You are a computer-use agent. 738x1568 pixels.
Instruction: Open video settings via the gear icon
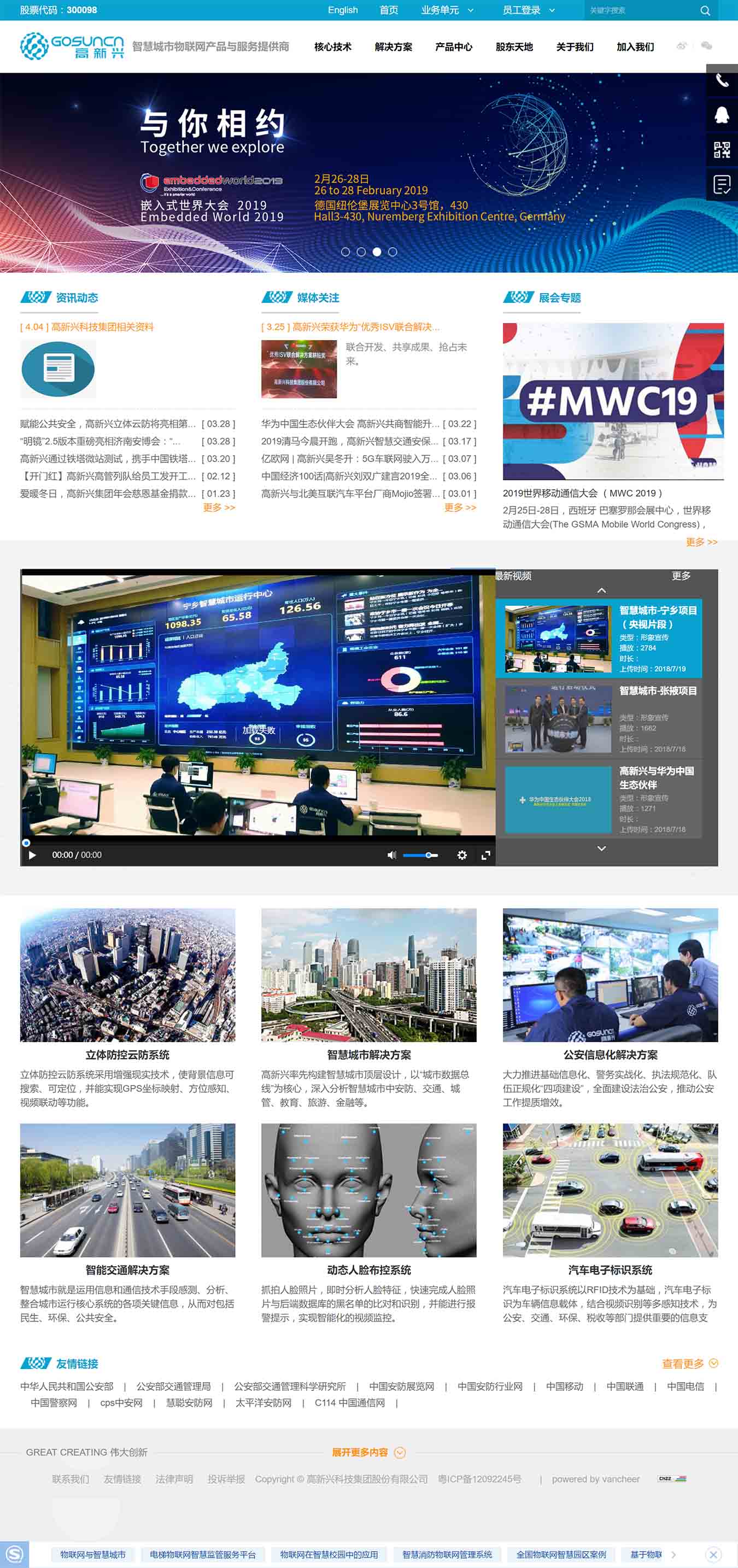[x=462, y=855]
